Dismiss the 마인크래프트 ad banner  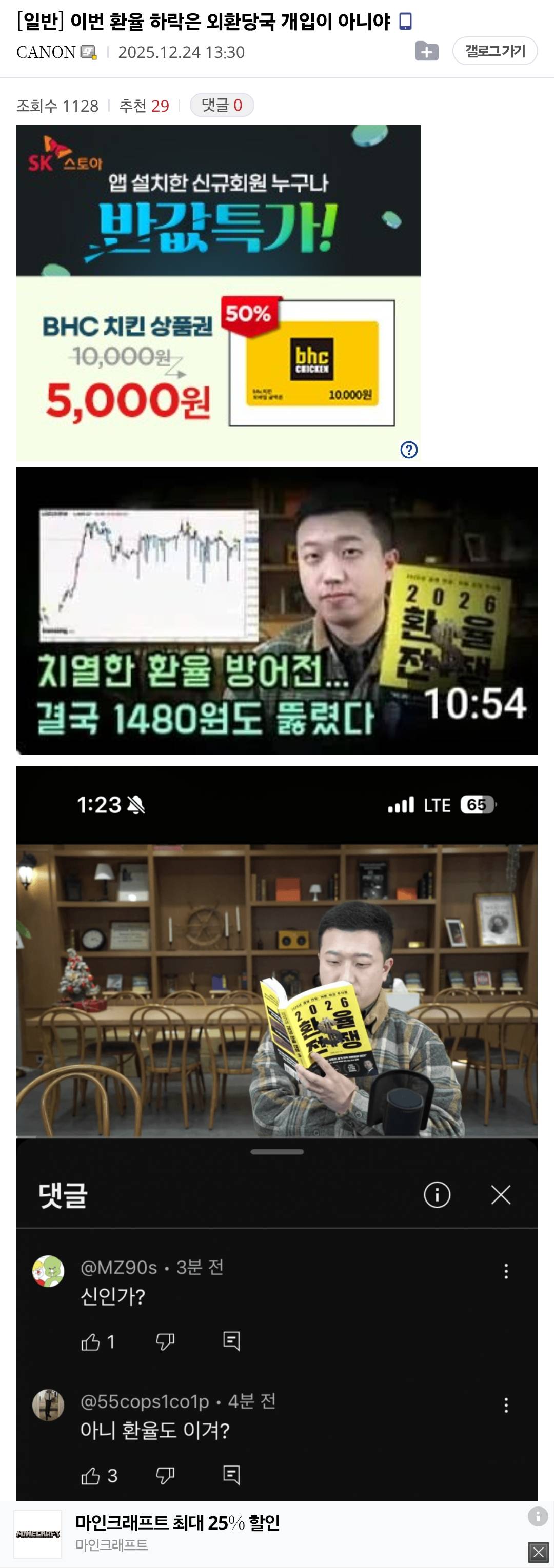(x=538, y=1553)
